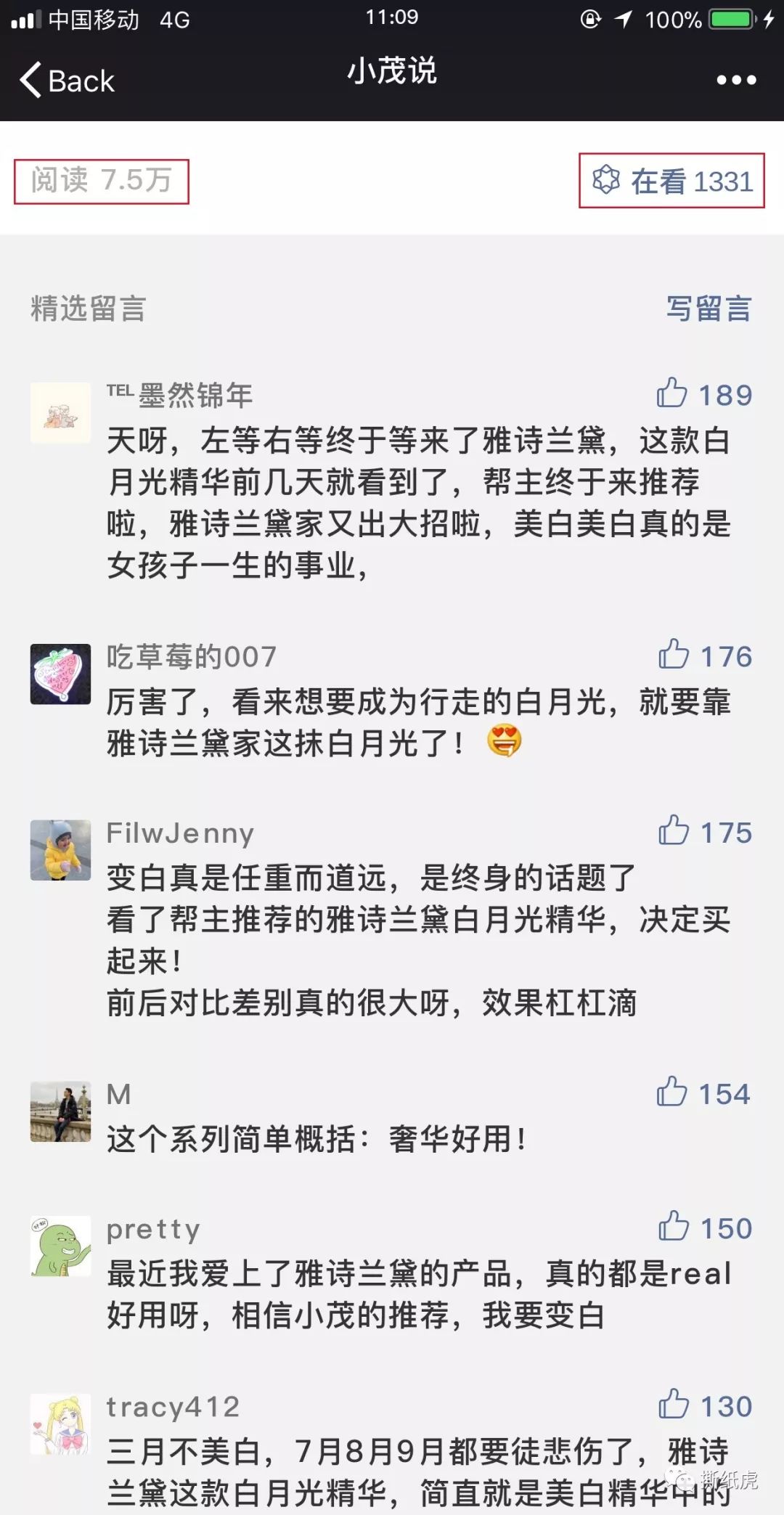Open the three-dot overflow menu
Screen dimensions: 784x1515
(x=736, y=80)
